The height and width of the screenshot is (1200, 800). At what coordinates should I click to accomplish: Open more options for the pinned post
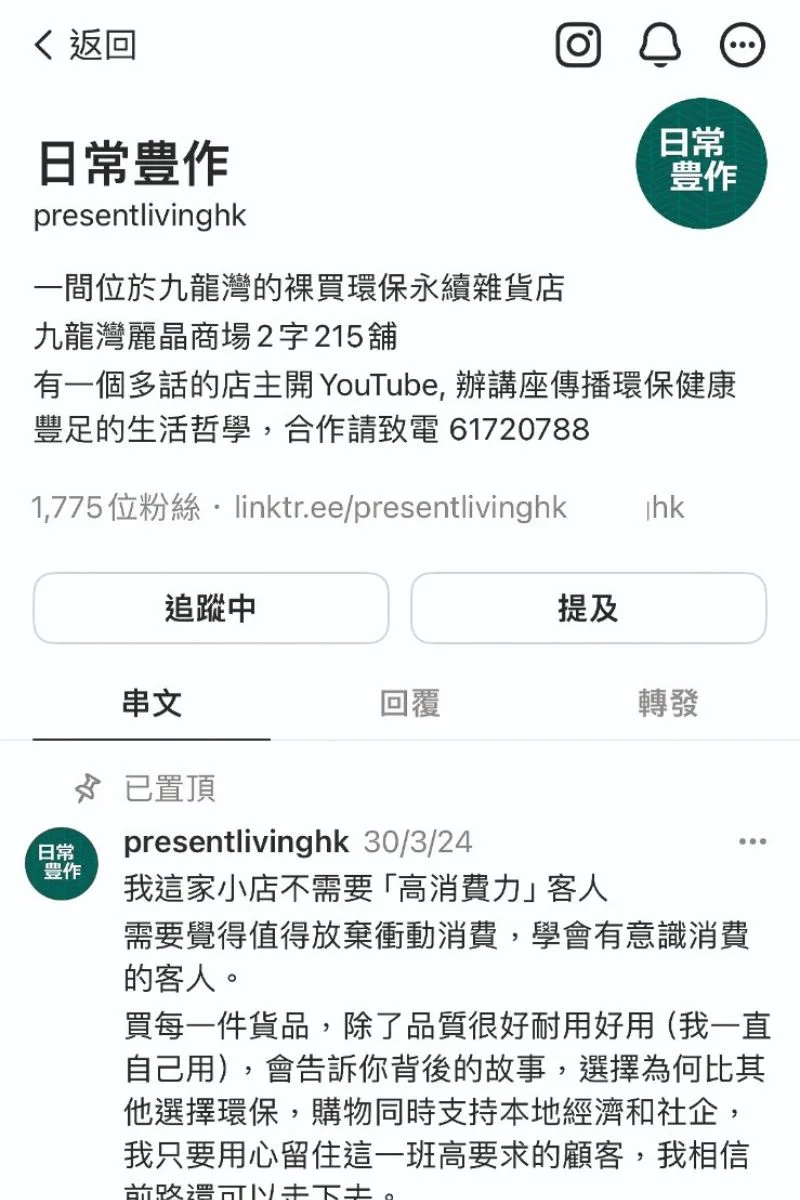[752, 842]
